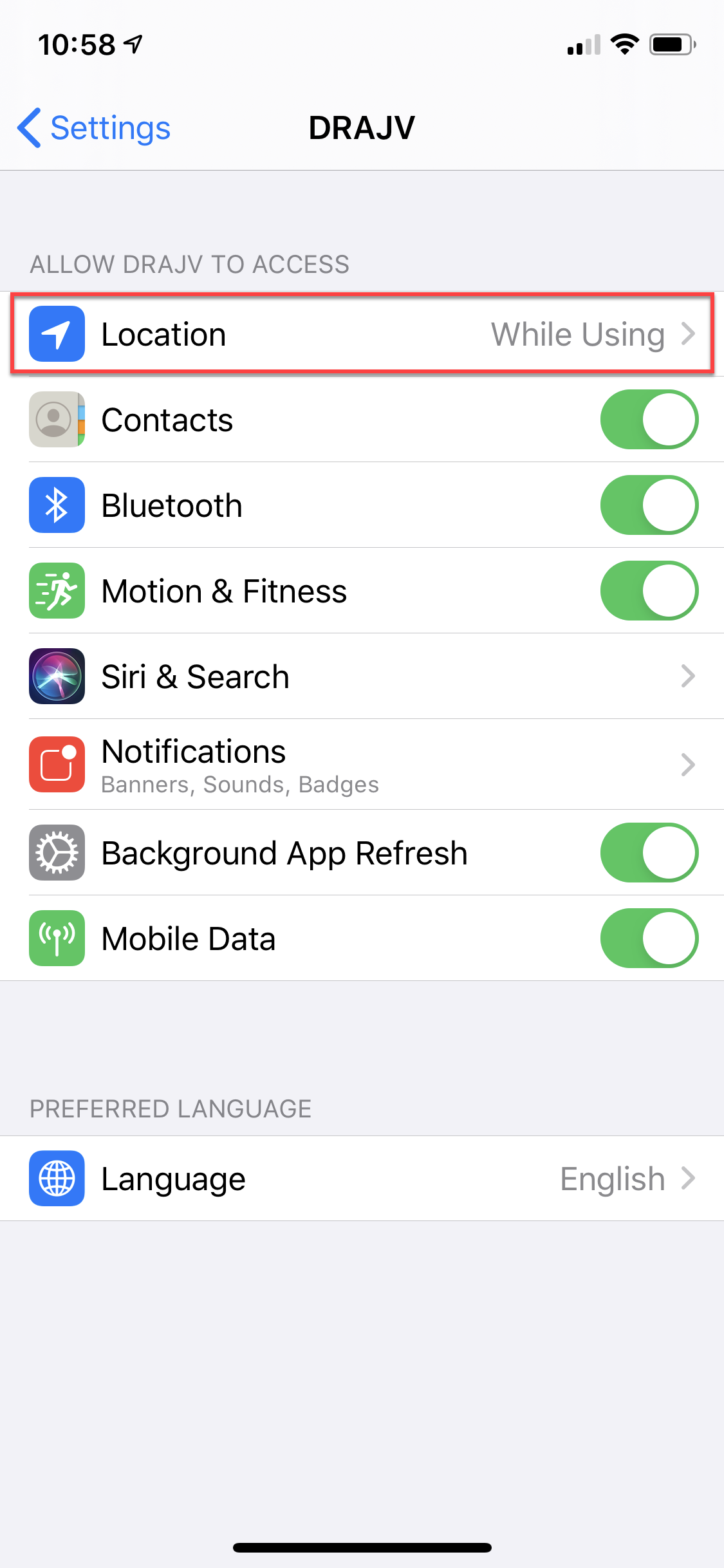The image size is (724, 1568).
Task: Go back to Settings
Action: (94, 127)
